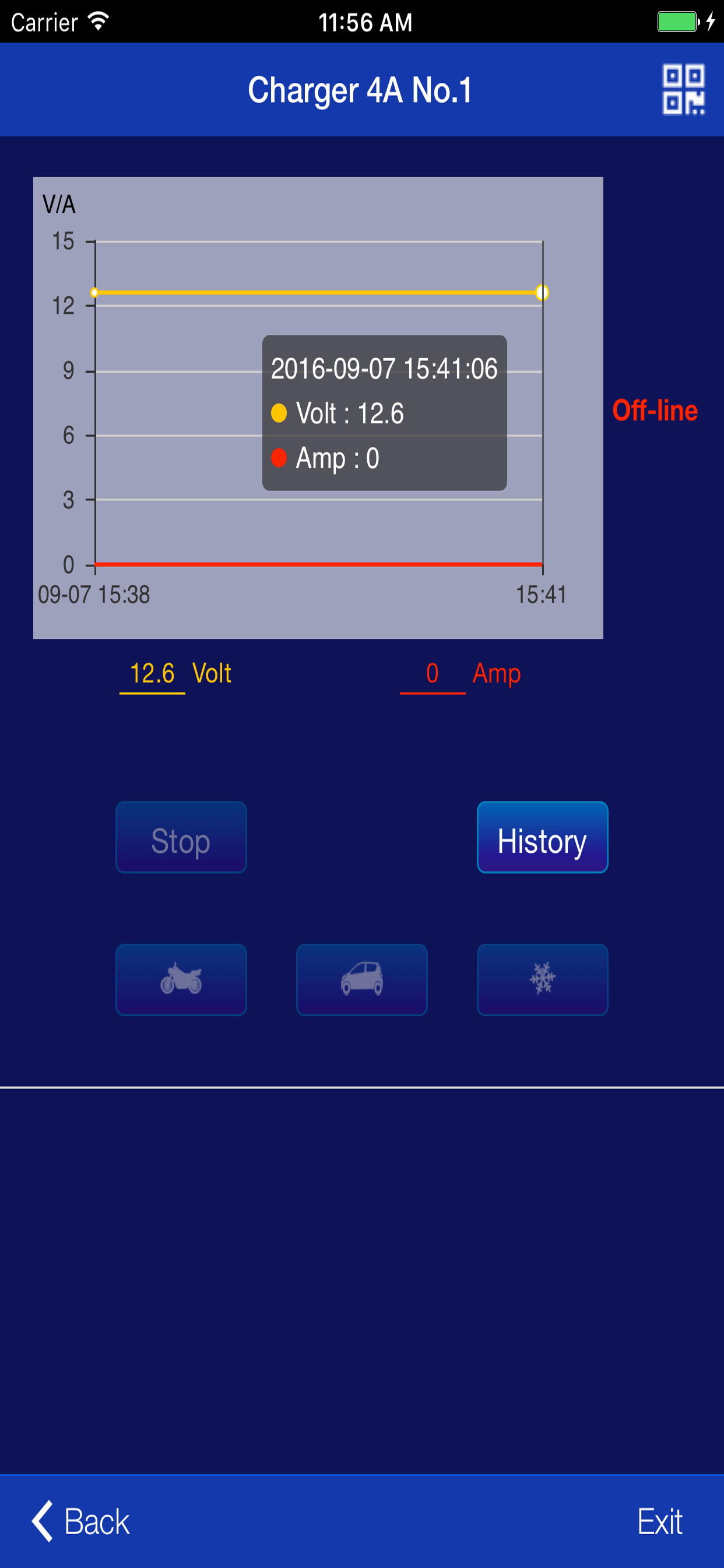Enable the snowflake cold mode
The width and height of the screenshot is (724, 1568).
pos(542,980)
